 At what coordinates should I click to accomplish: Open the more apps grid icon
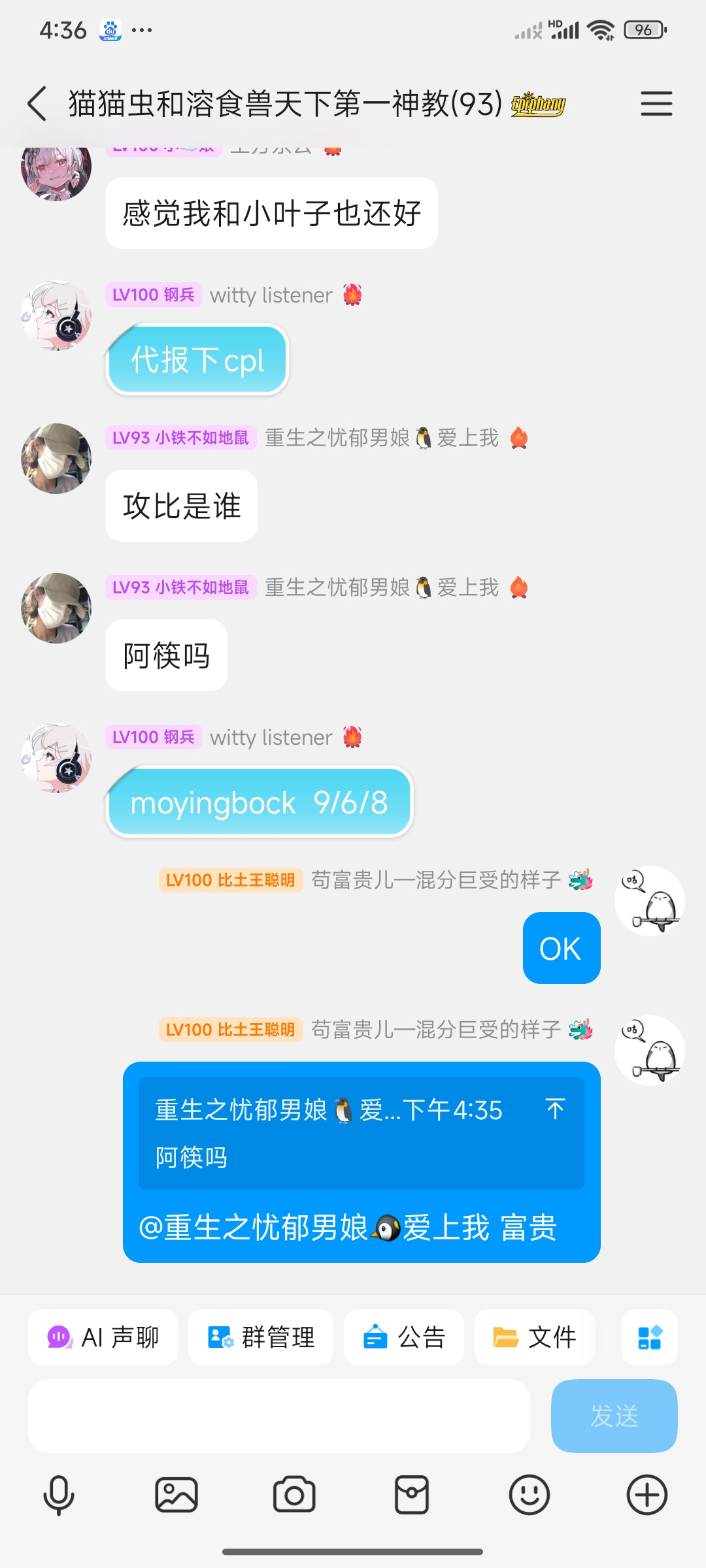pos(649,1337)
